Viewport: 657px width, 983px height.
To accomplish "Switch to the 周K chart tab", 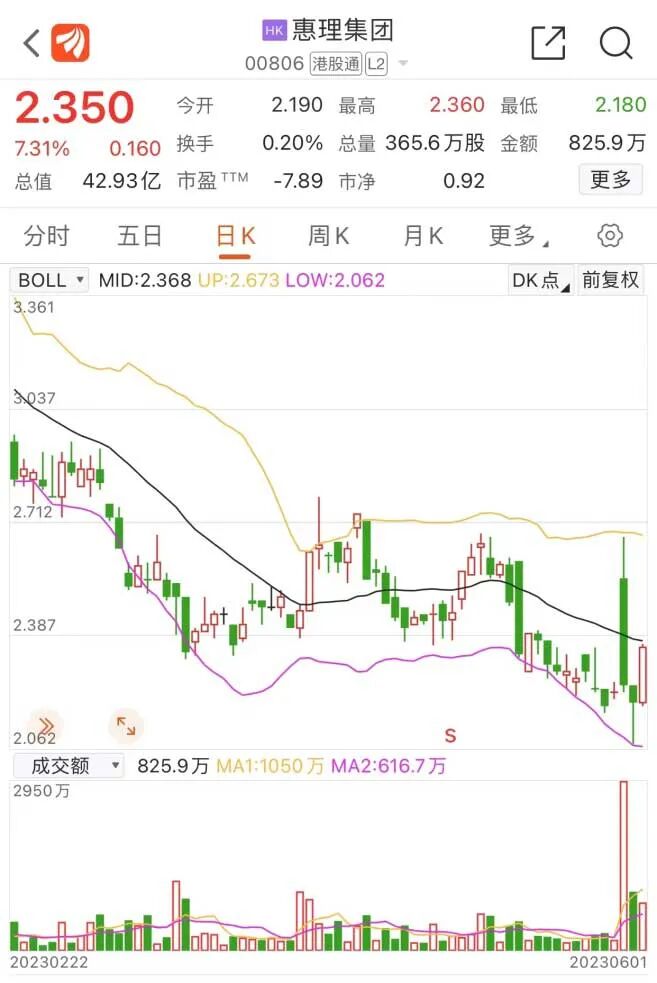I will [x=328, y=236].
